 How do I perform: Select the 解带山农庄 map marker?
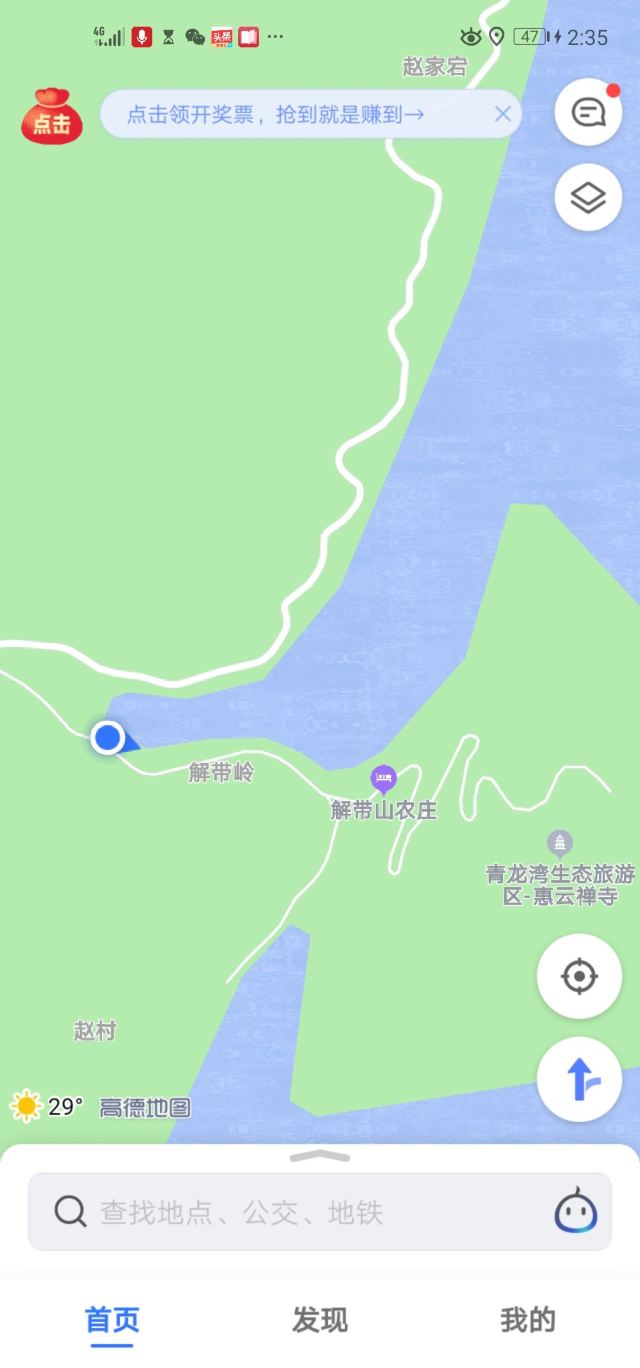click(383, 778)
